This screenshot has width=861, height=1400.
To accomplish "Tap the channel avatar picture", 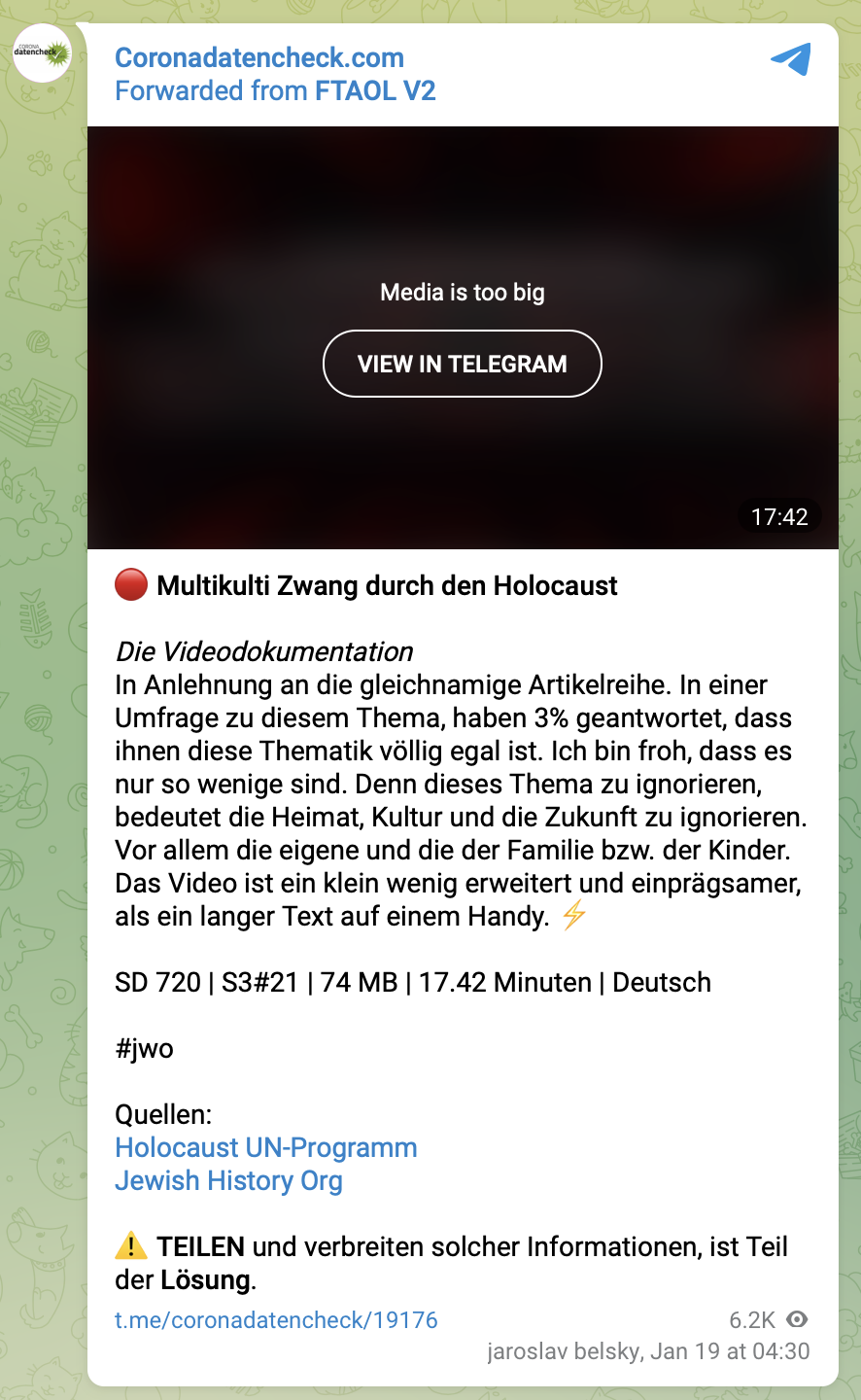I will pyautogui.click(x=43, y=52).
